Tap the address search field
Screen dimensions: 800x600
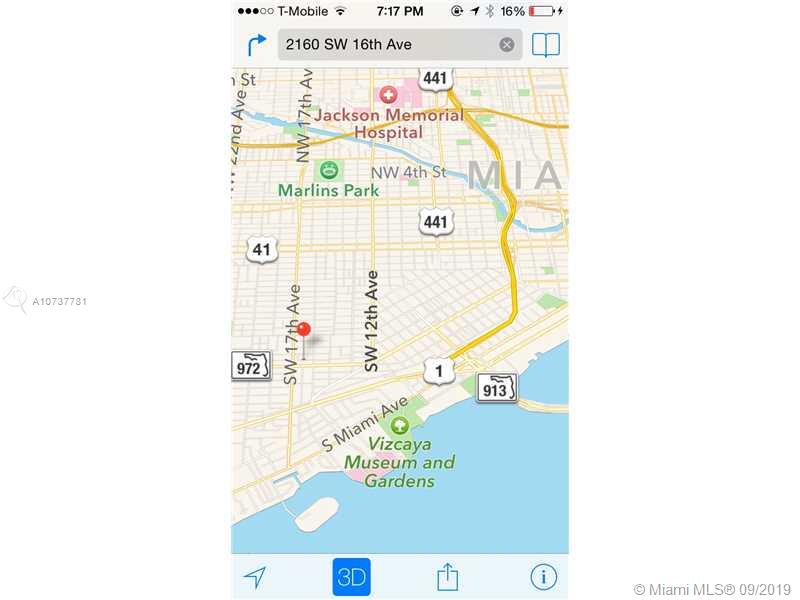tap(390, 45)
